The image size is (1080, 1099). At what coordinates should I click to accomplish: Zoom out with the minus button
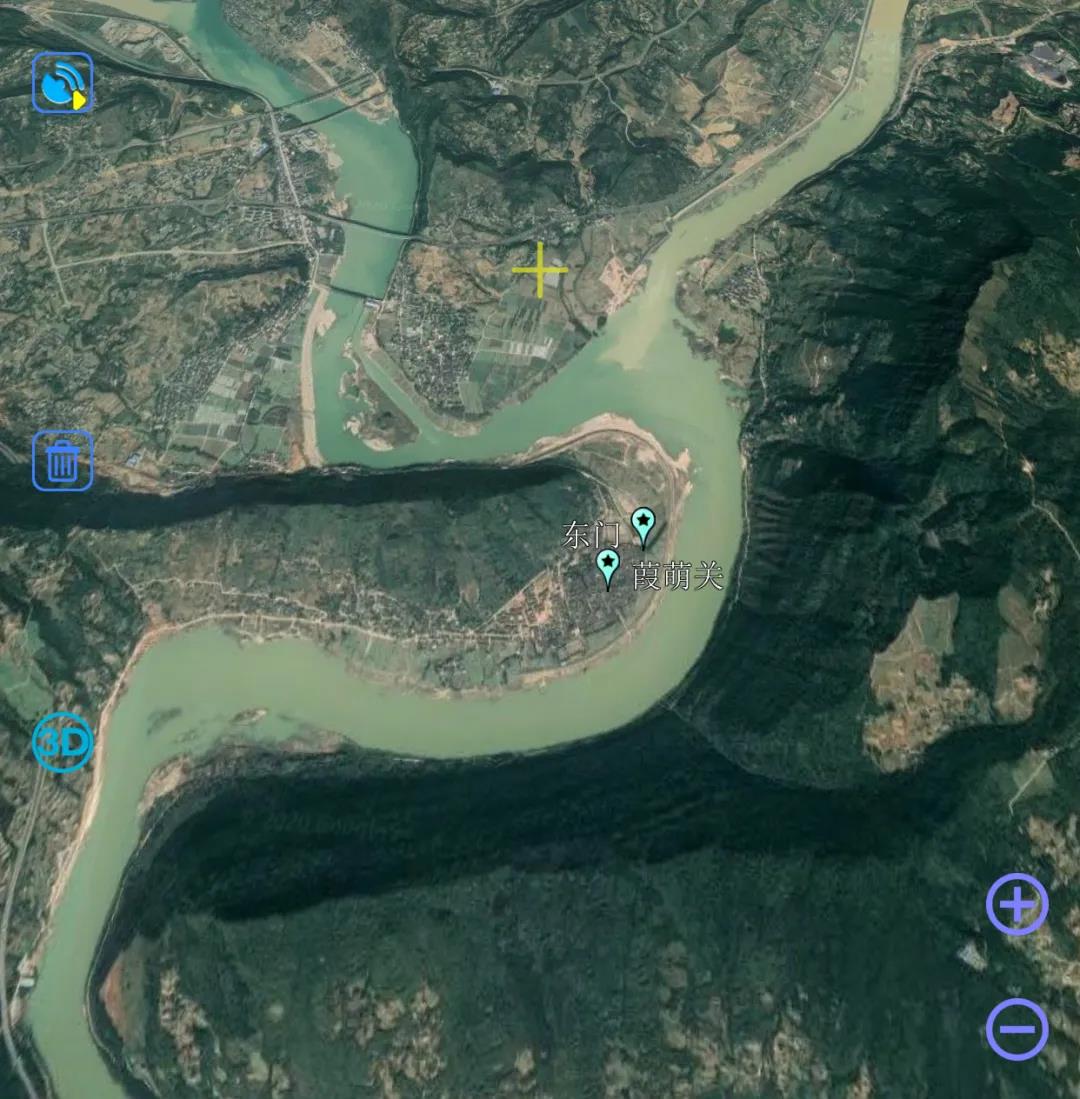coord(1017,1028)
